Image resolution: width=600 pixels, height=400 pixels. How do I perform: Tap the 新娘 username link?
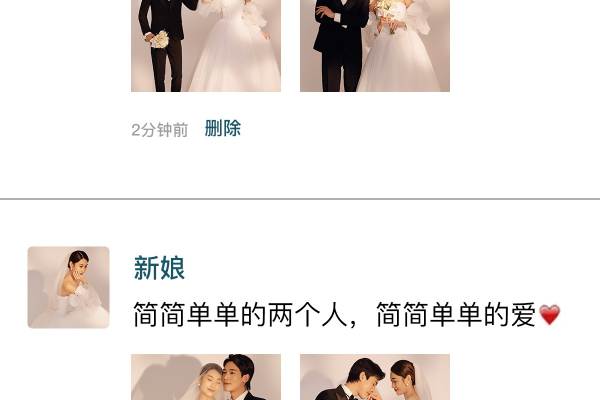pos(159,268)
